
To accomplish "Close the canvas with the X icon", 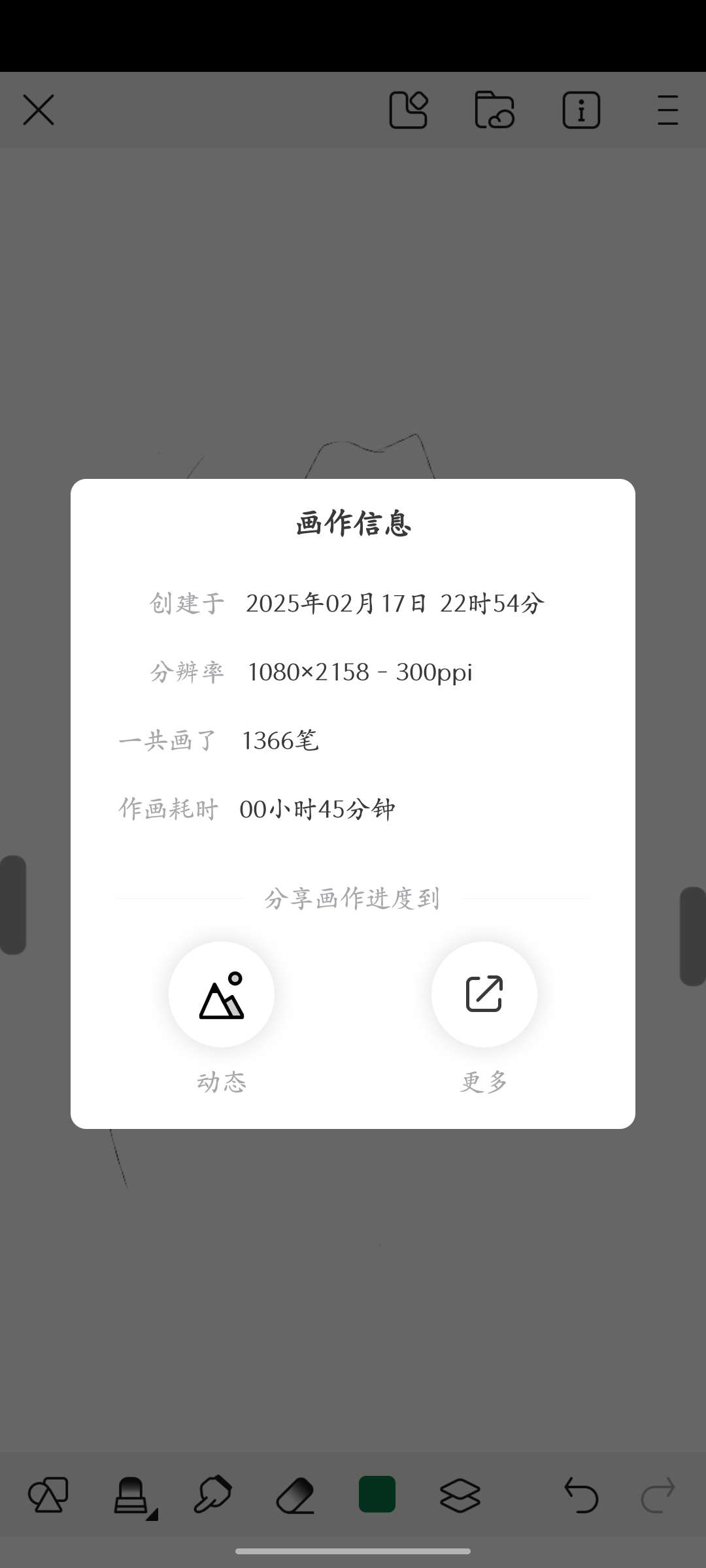I will point(39,110).
